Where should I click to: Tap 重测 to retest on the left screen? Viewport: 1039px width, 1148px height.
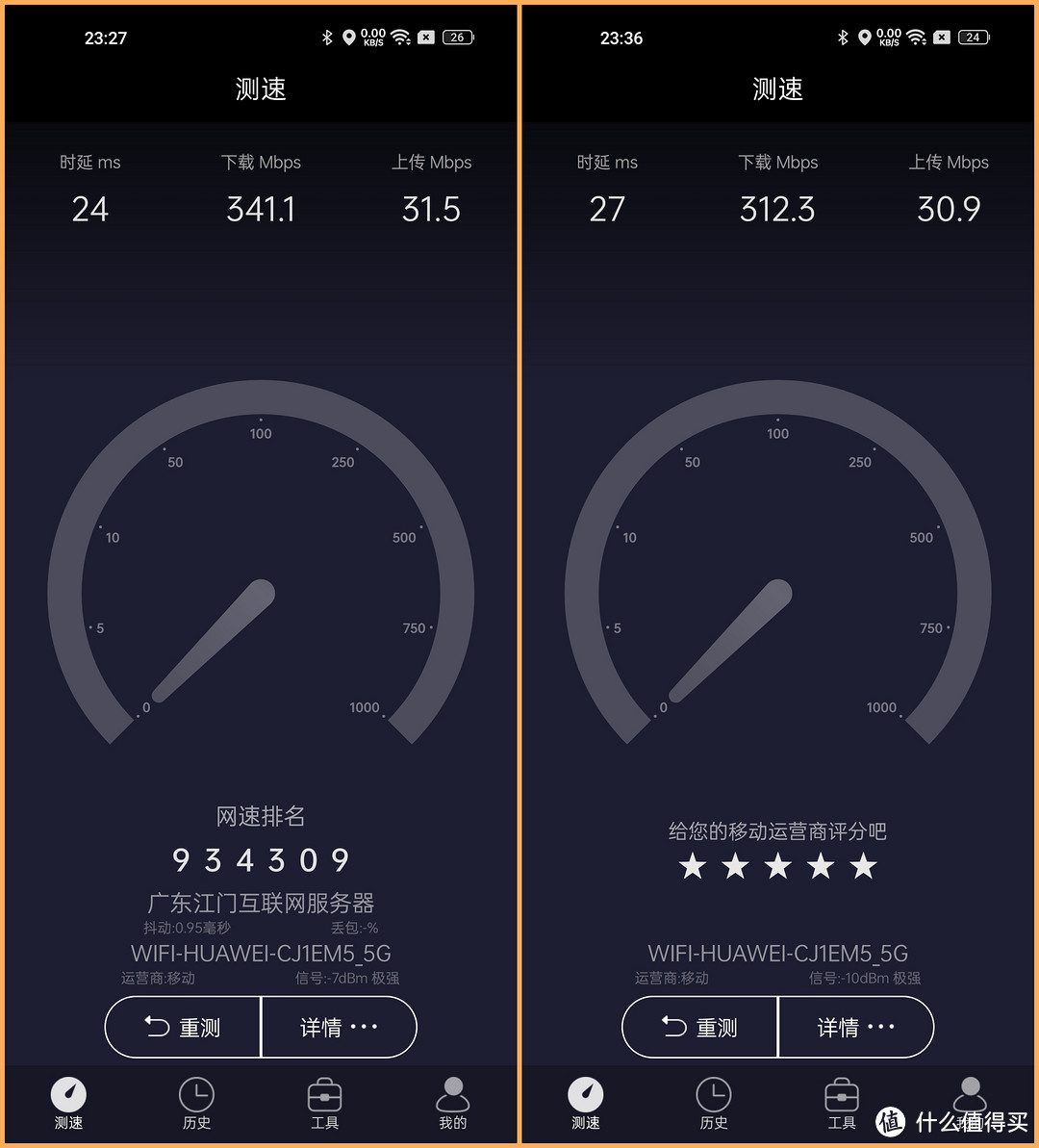coord(182,1027)
